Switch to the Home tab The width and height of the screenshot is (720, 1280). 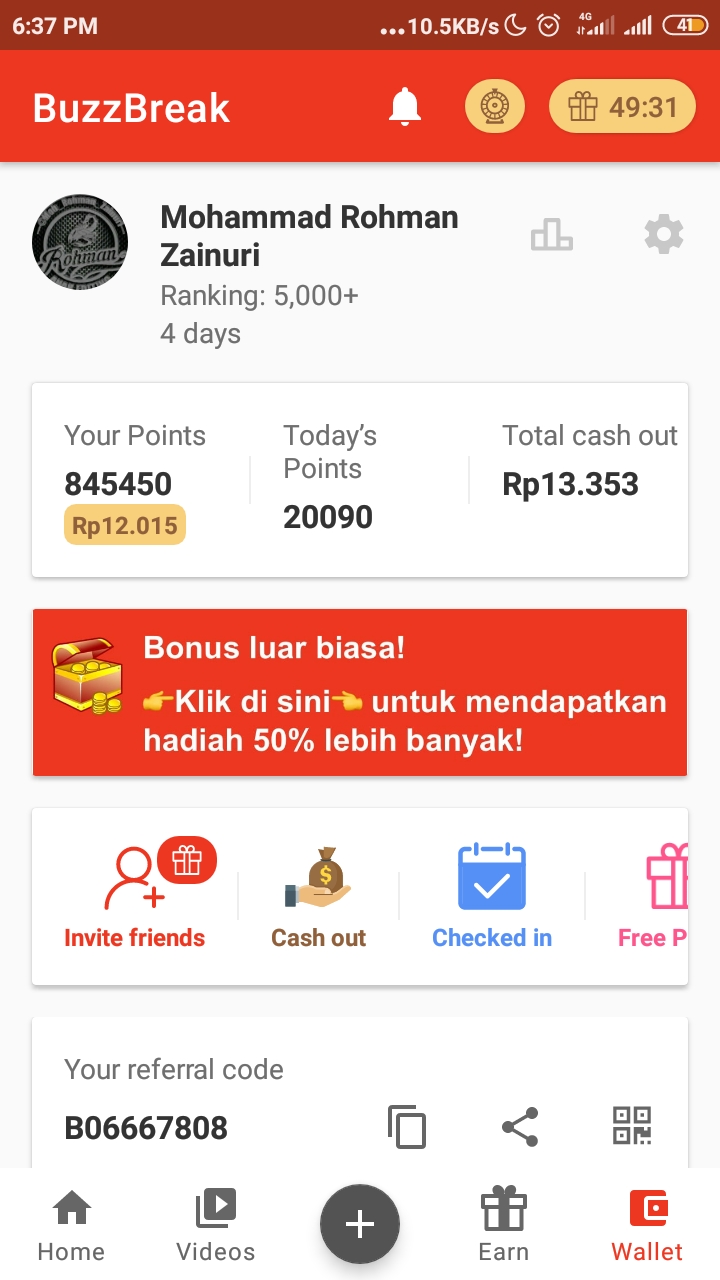(x=71, y=1225)
